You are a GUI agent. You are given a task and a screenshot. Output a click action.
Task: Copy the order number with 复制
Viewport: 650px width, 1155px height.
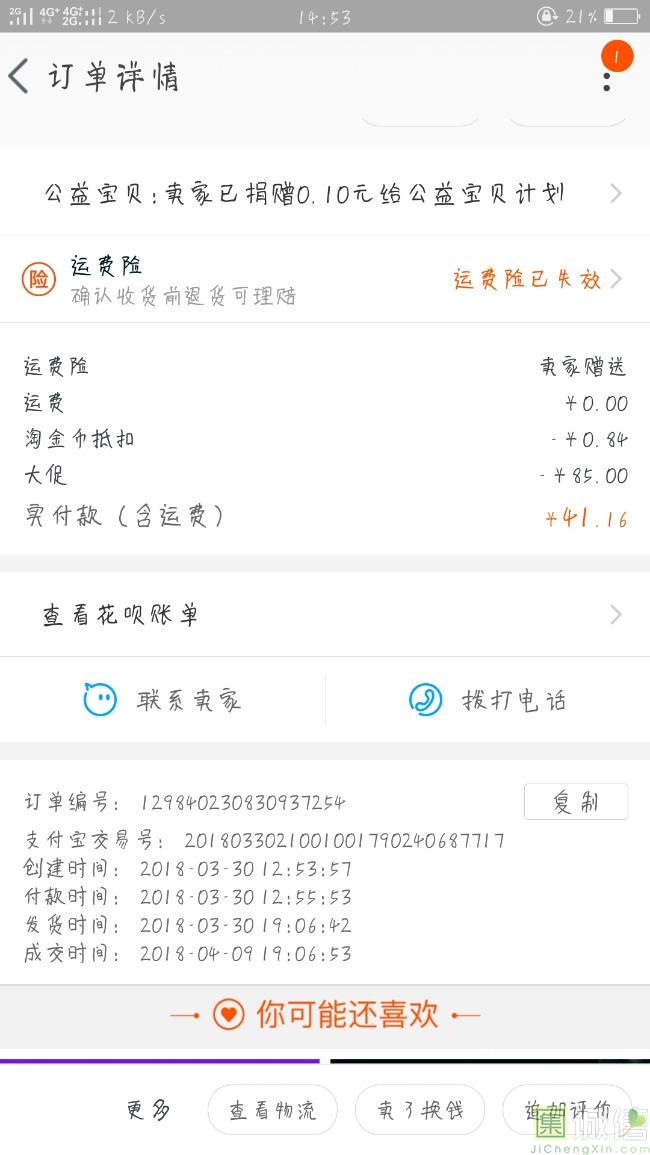576,802
